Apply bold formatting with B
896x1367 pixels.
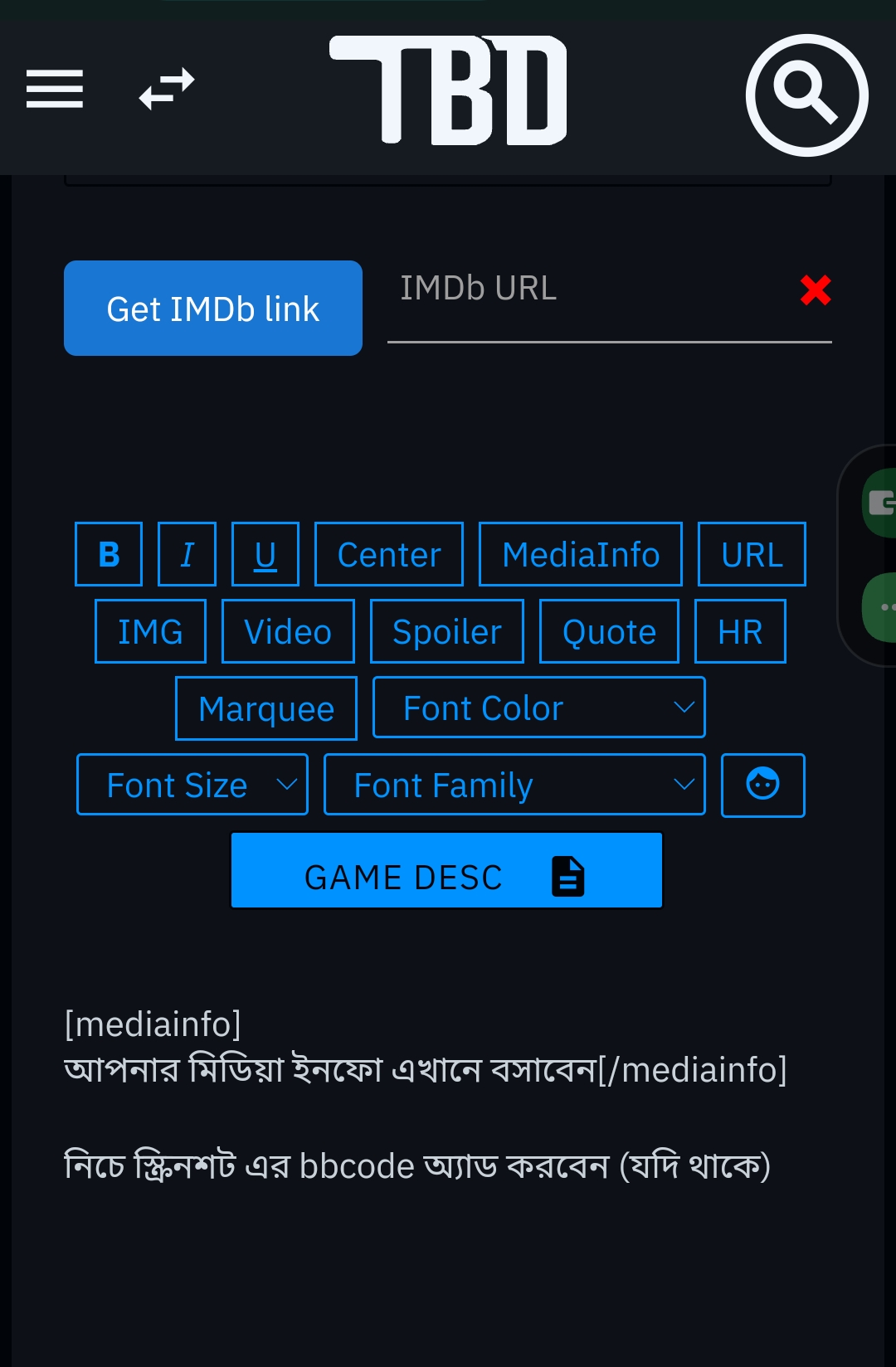(109, 554)
